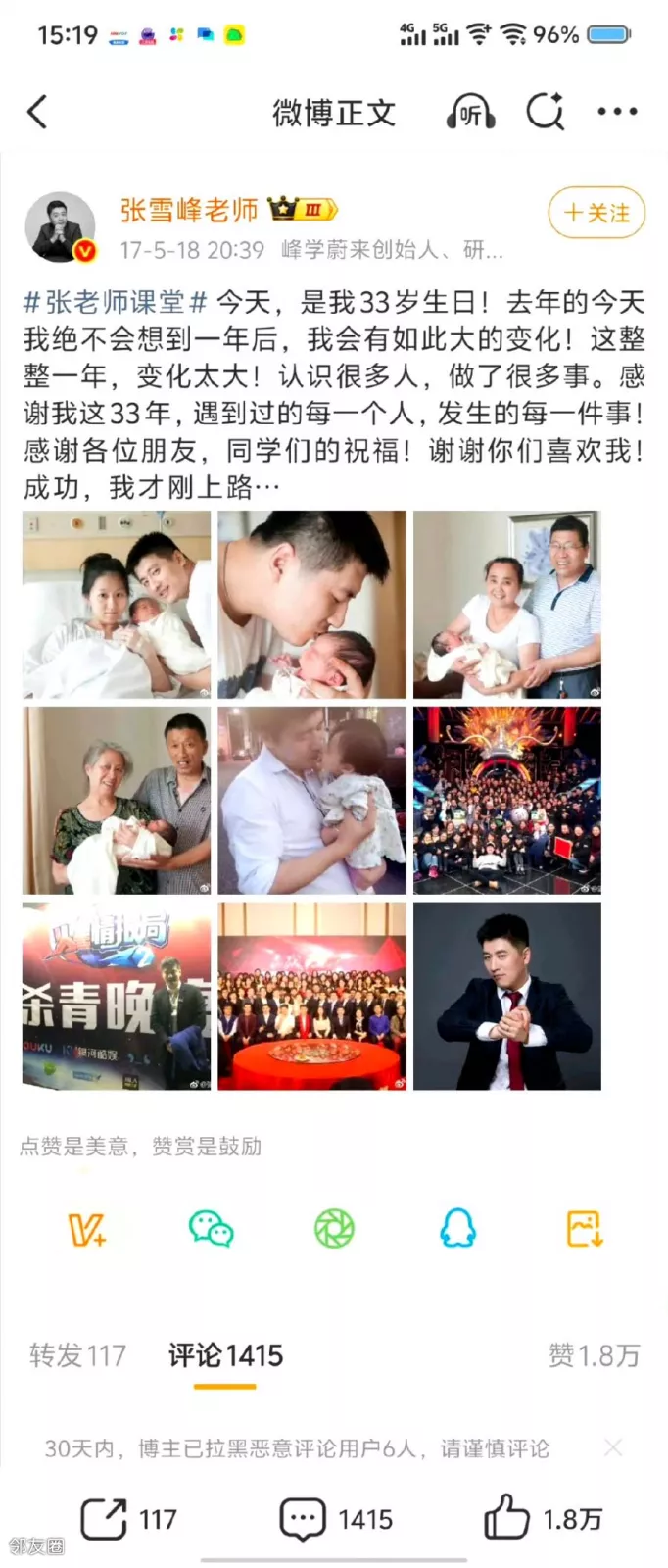This screenshot has height=1568, width=668.
Task: View the photo of the man kissing the baby
Action: pos(311,604)
